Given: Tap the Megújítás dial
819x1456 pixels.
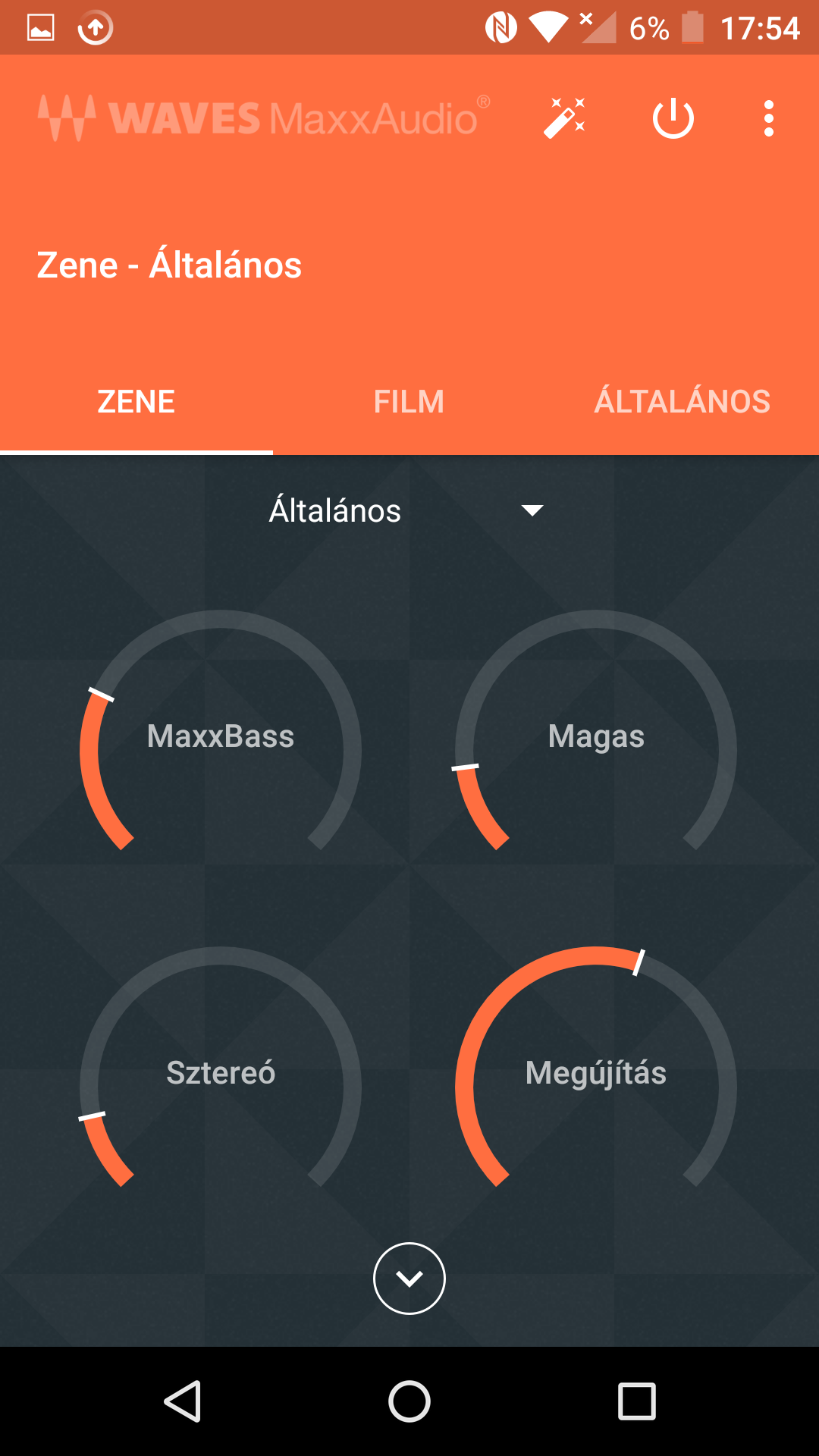Looking at the screenshot, I should coord(596,1073).
